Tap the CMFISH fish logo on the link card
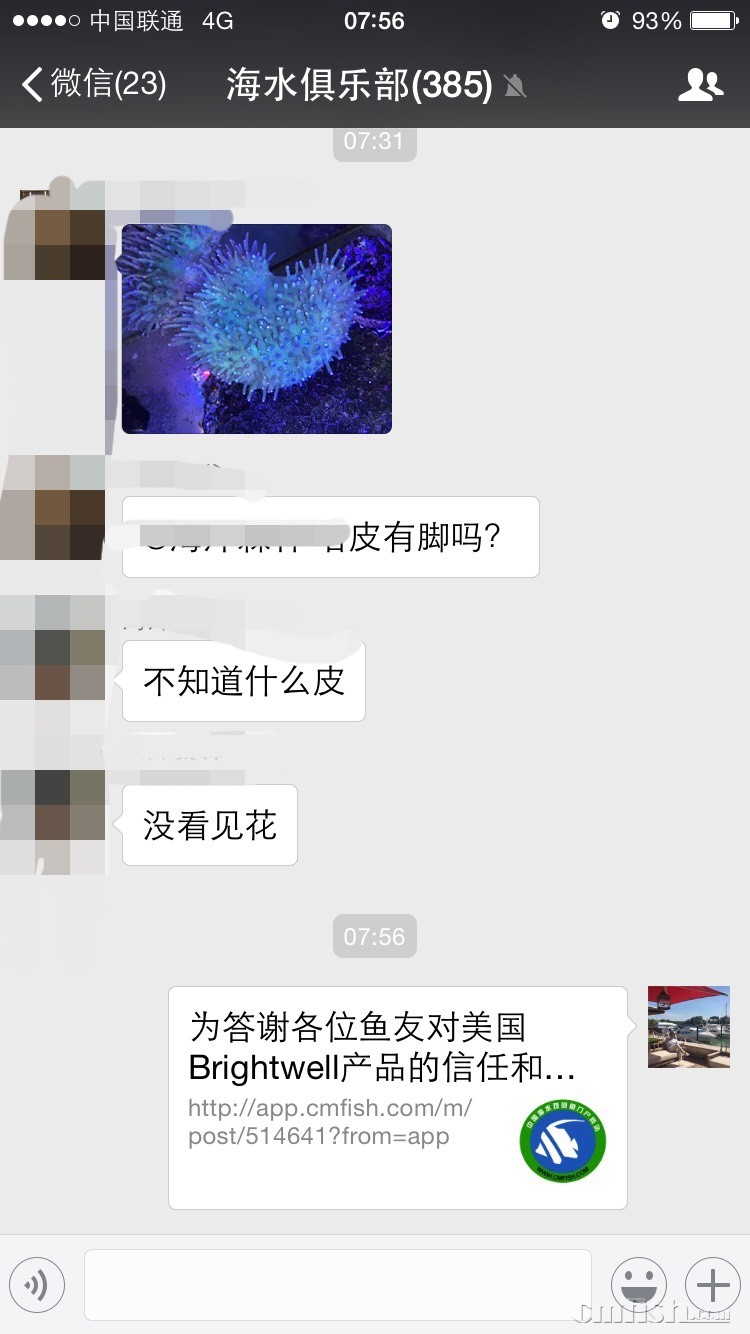The image size is (750, 1334). point(564,1141)
